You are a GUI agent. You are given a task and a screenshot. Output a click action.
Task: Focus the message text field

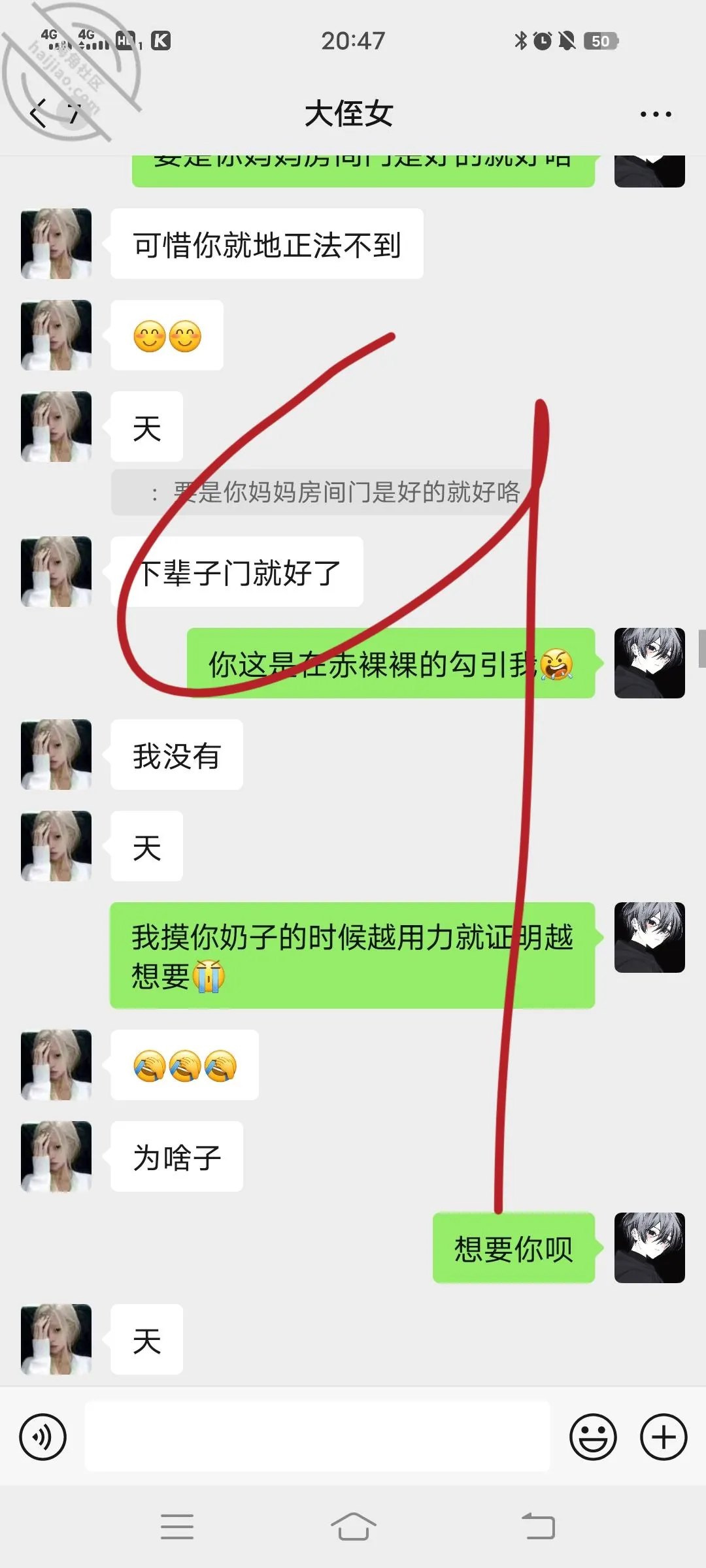[x=317, y=1437]
